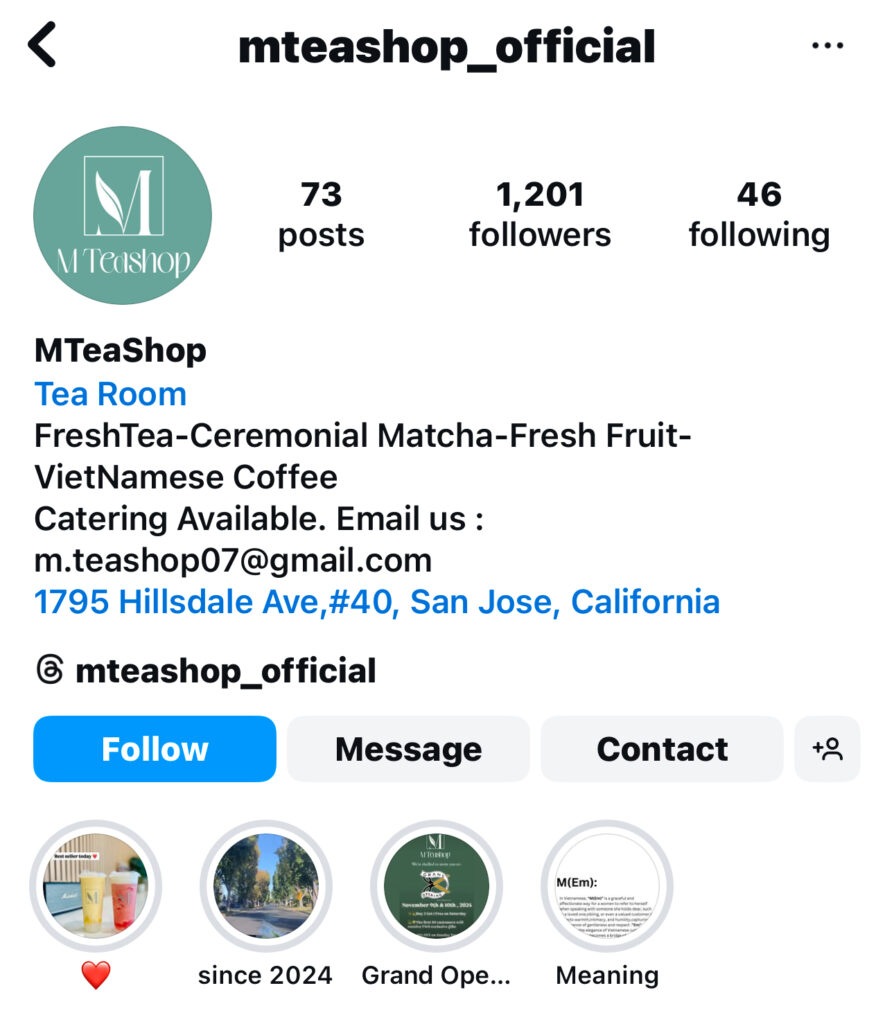Screen dimensions: 894x1024
Task: View the 1,201 followers list
Action: point(540,214)
